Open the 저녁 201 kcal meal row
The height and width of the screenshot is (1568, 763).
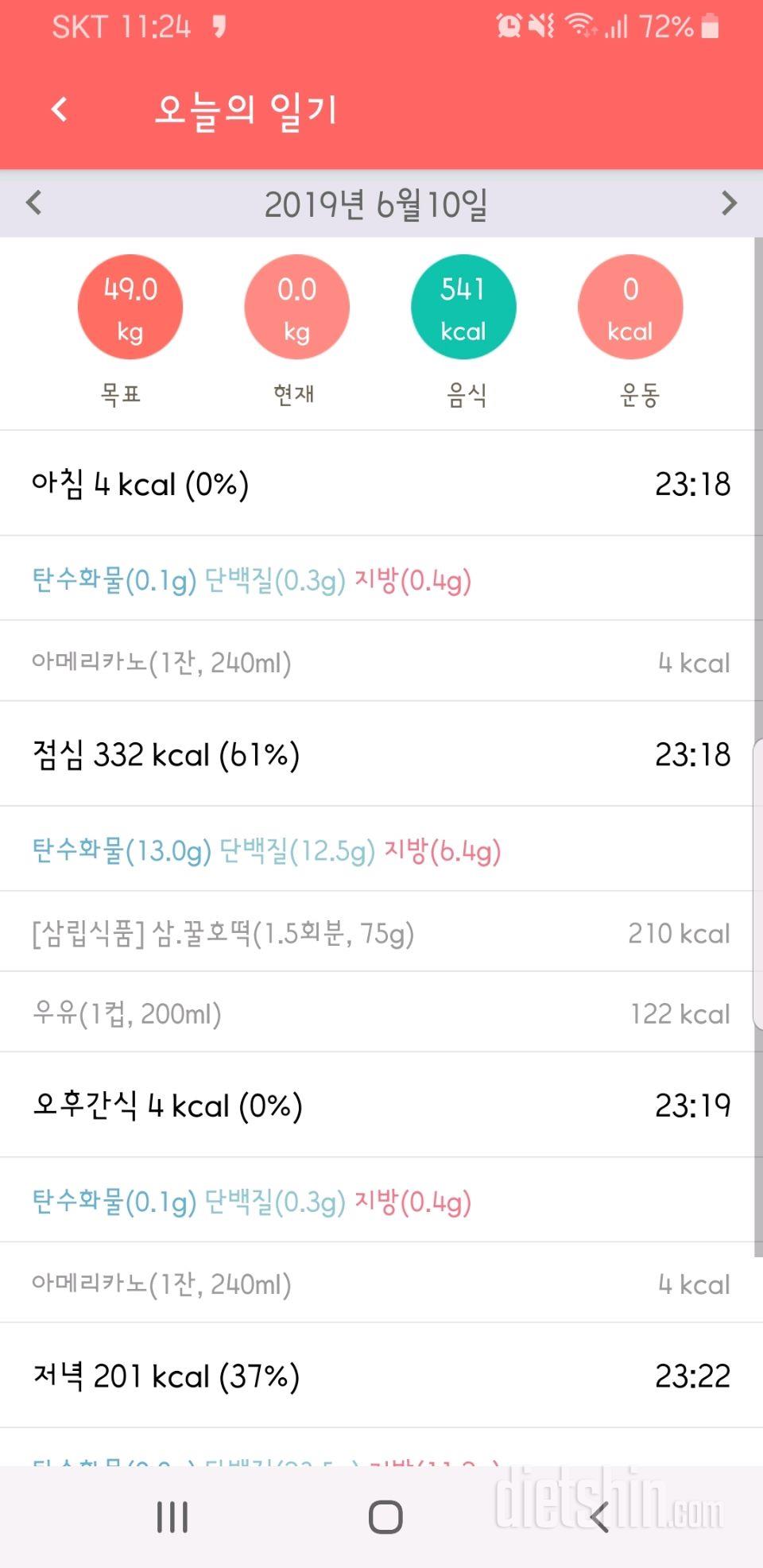pos(380,1376)
